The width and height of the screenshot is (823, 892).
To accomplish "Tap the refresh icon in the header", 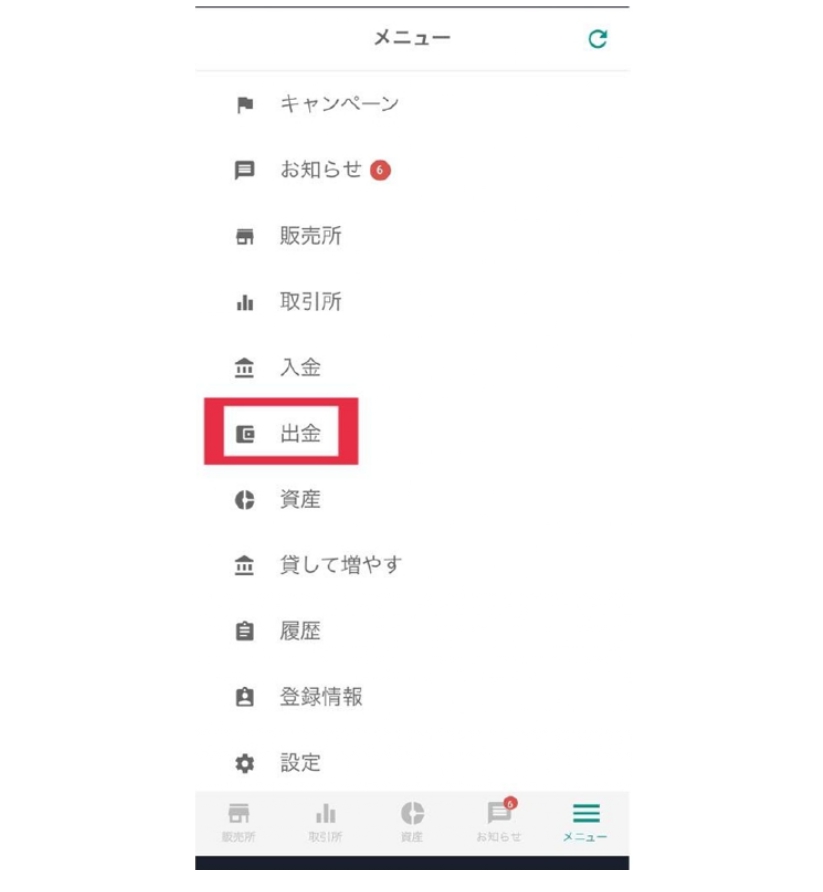I will coord(597,39).
